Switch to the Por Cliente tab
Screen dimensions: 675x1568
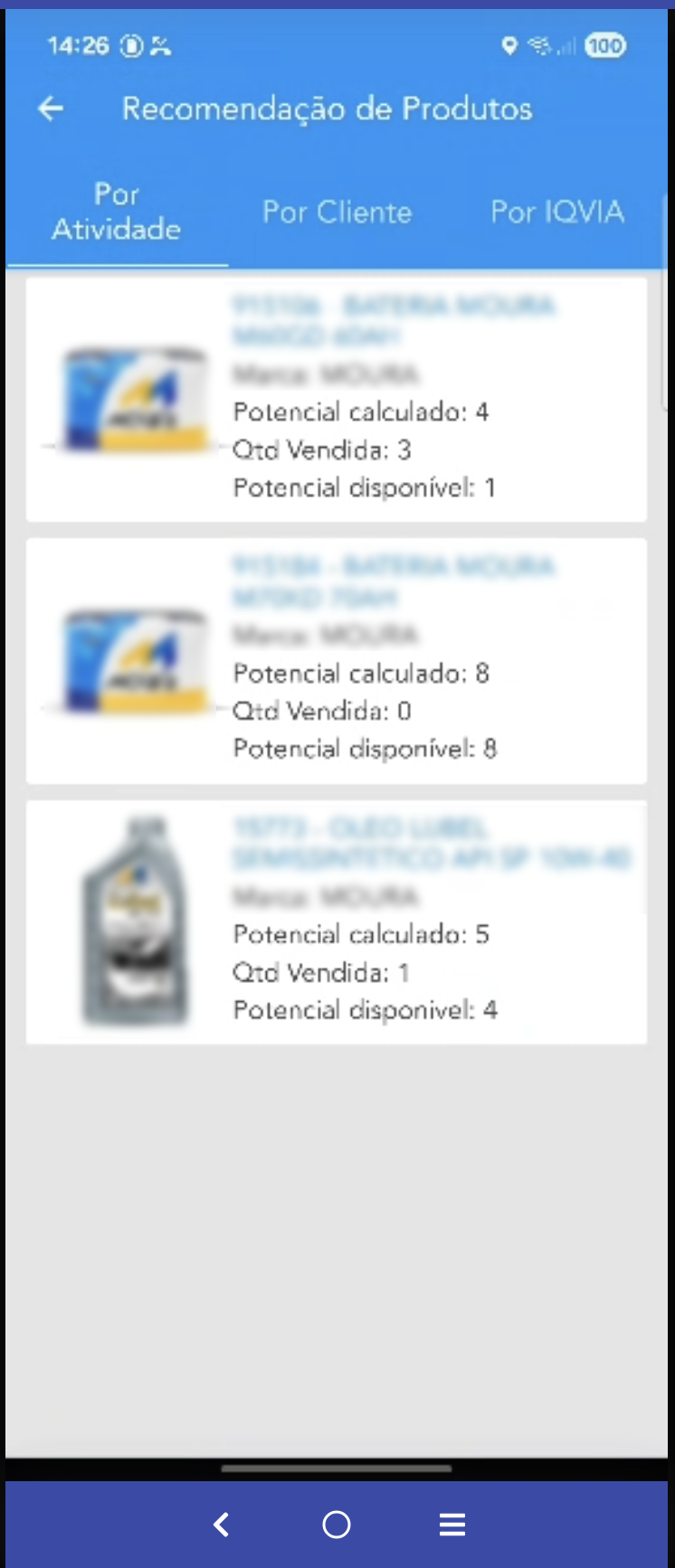337,213
